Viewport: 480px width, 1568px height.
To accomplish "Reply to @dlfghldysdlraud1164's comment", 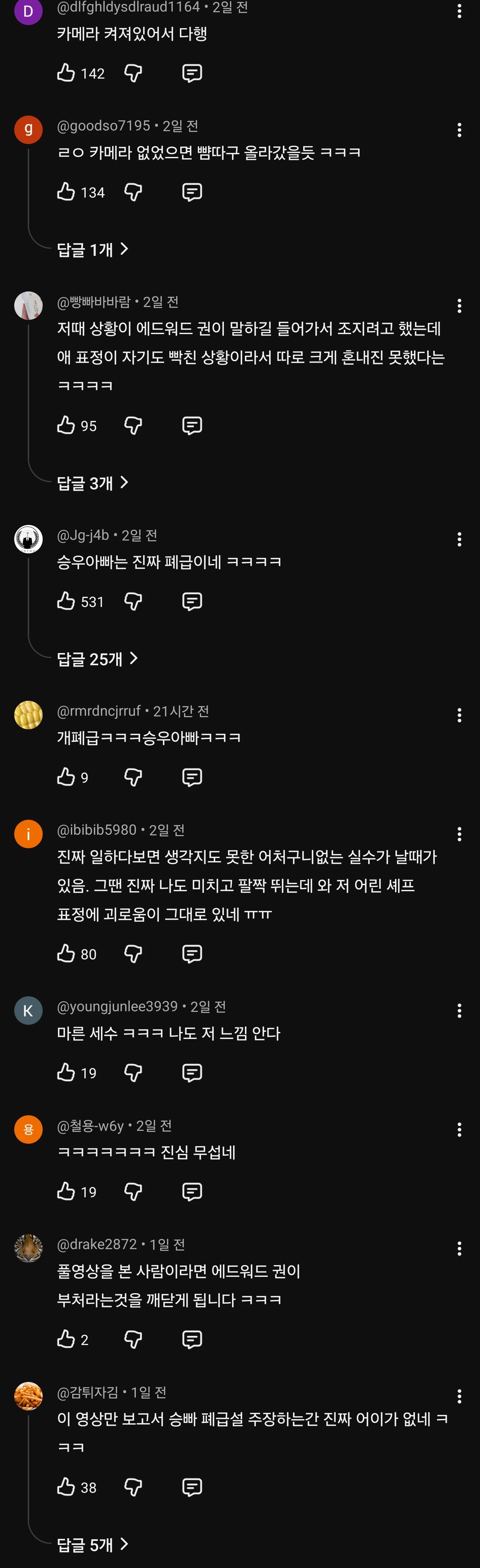I will pos(192,73).
